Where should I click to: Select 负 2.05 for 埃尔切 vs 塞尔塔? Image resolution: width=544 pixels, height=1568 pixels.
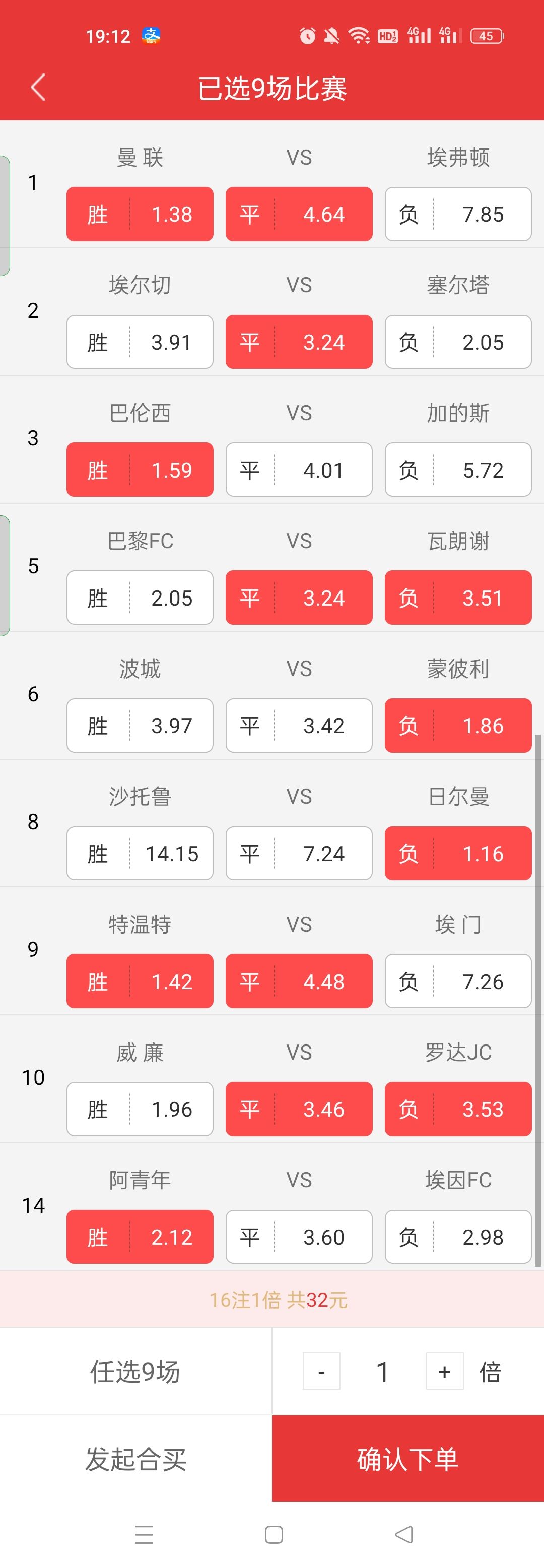(x=457, y=342)
